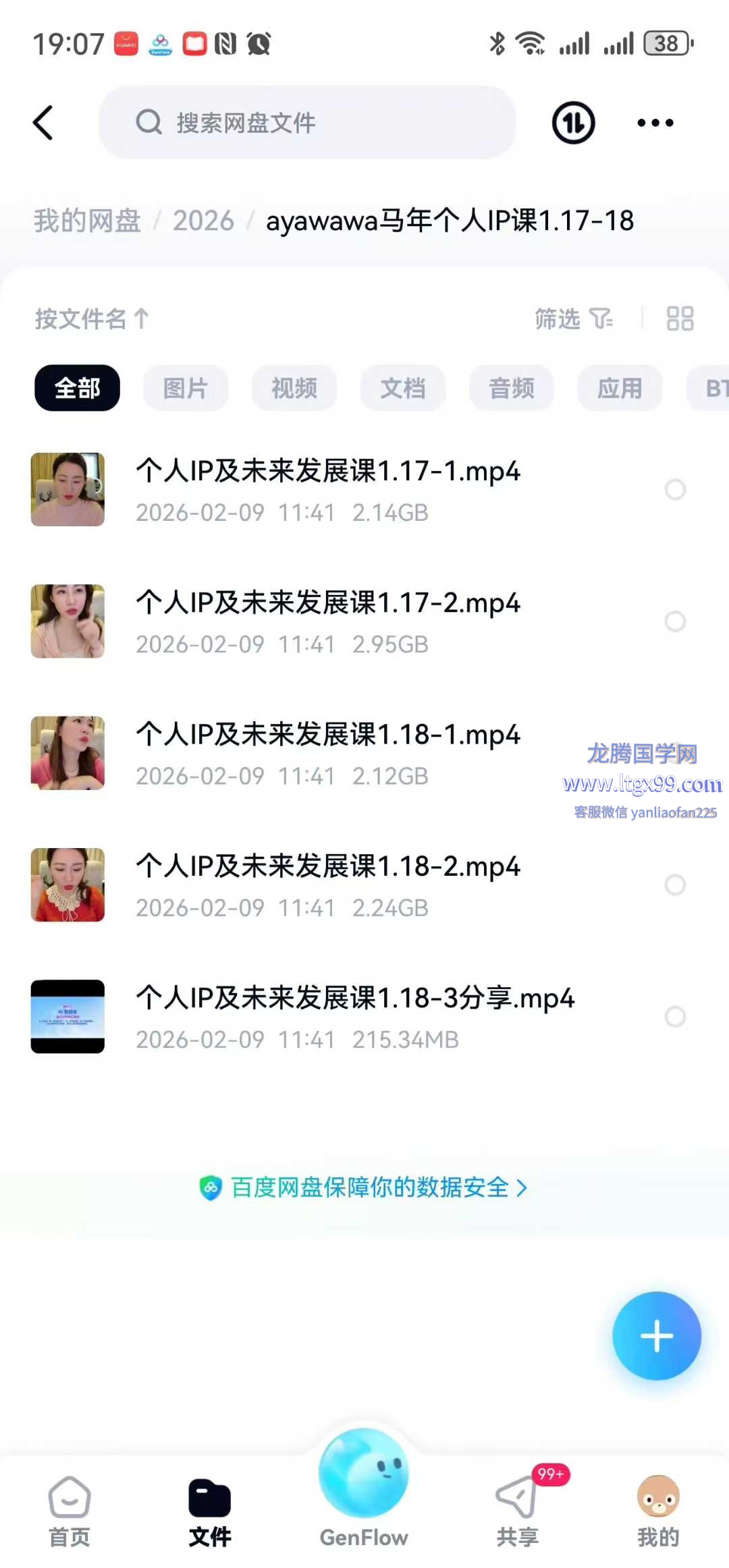
Task: Filter files by 视频
Action: pyautogui.click(x=294, y=388)
